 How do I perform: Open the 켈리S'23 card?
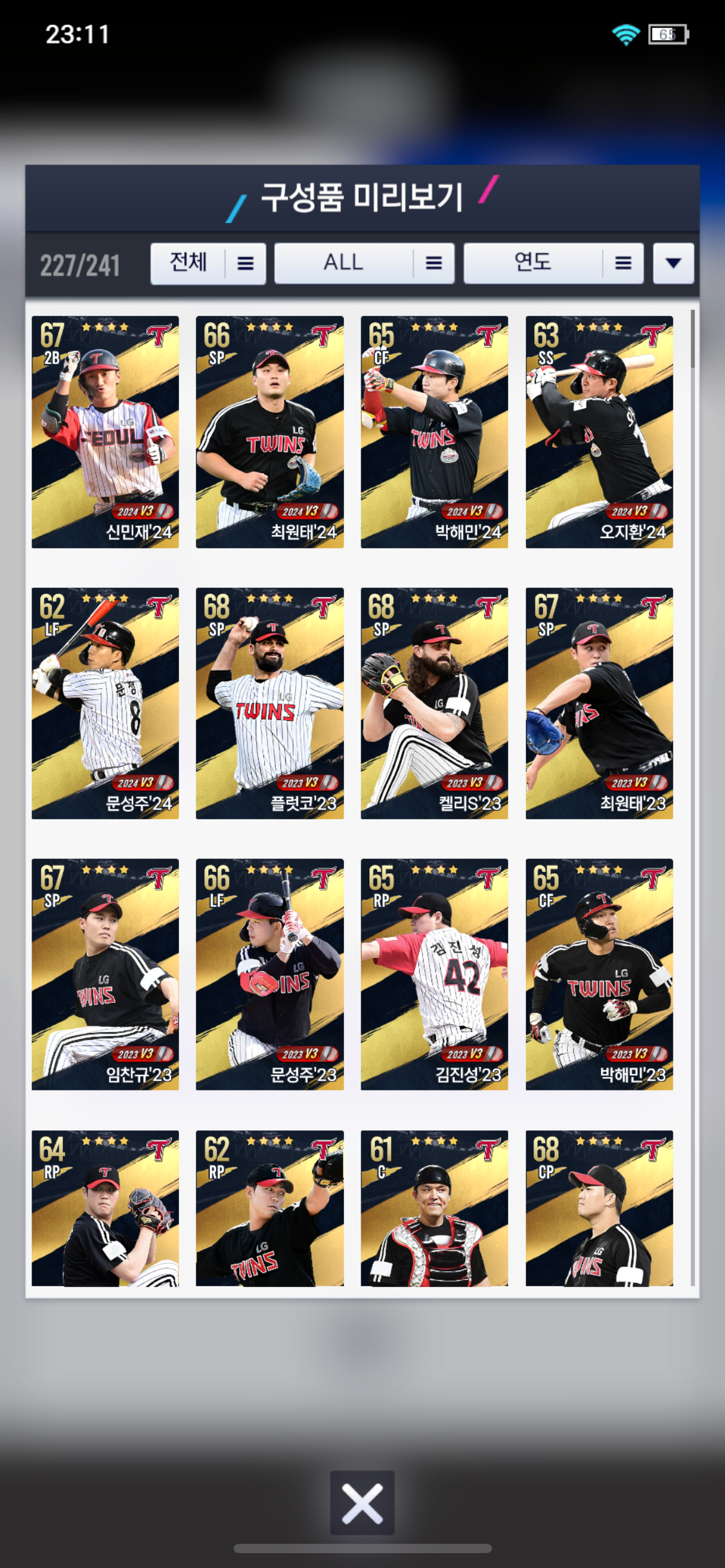[434, 703]
